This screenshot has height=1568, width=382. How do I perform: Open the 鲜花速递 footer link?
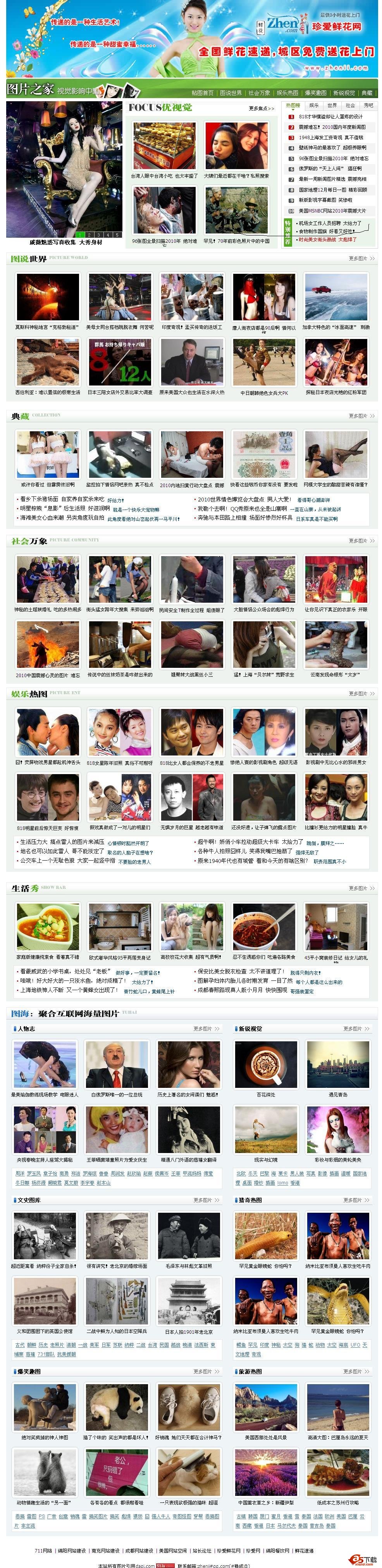(304, 1550)
